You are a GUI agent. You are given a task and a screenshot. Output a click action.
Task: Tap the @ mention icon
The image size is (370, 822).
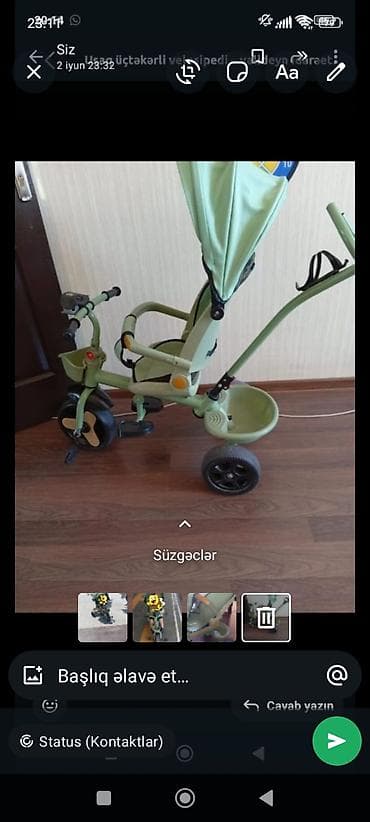(337, 676)
